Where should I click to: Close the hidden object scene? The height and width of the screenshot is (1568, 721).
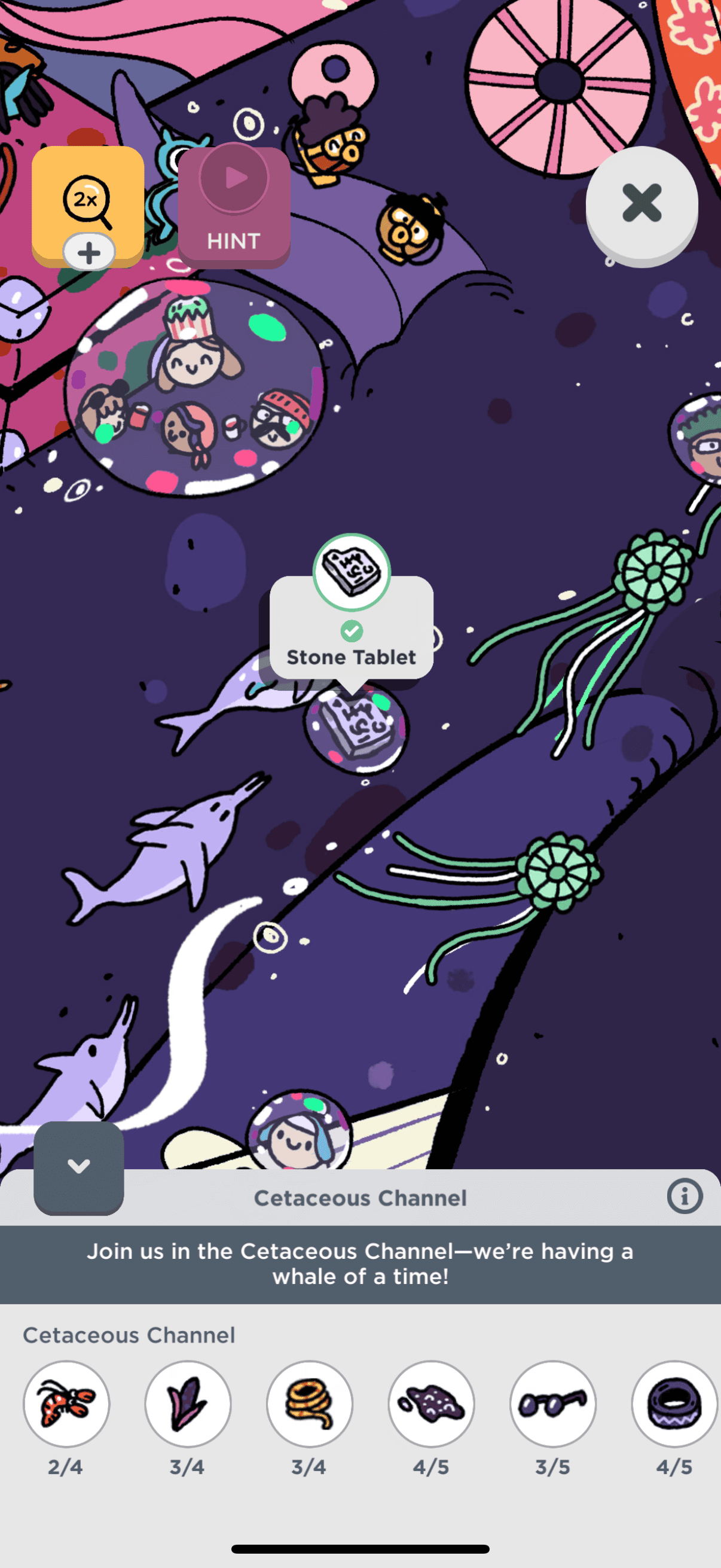(641, 203)
